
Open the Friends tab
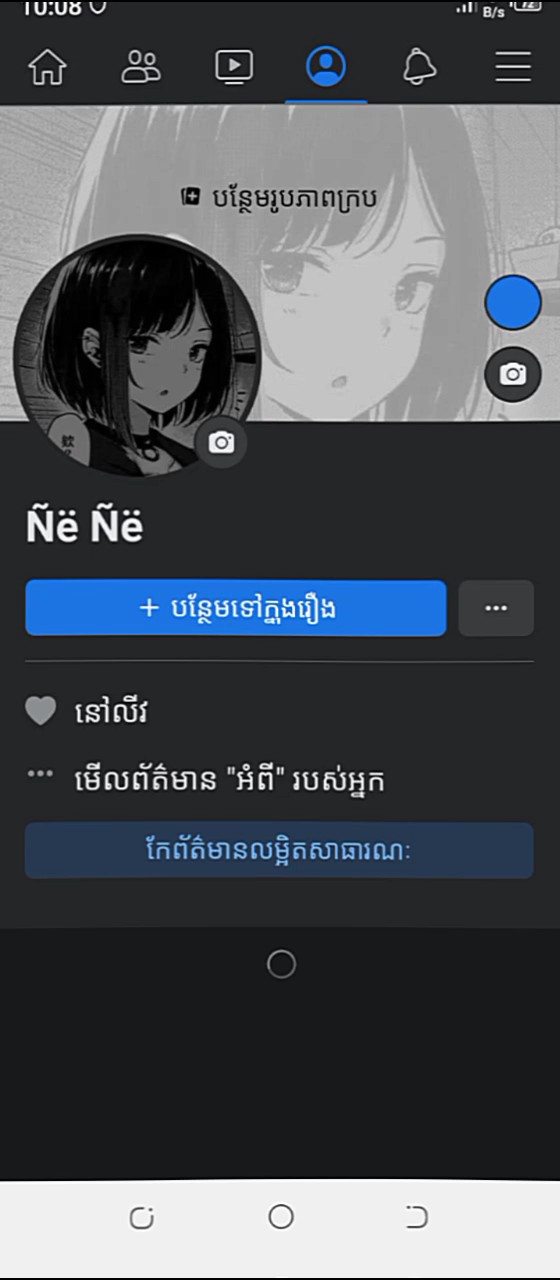click(x=140, y=67)
